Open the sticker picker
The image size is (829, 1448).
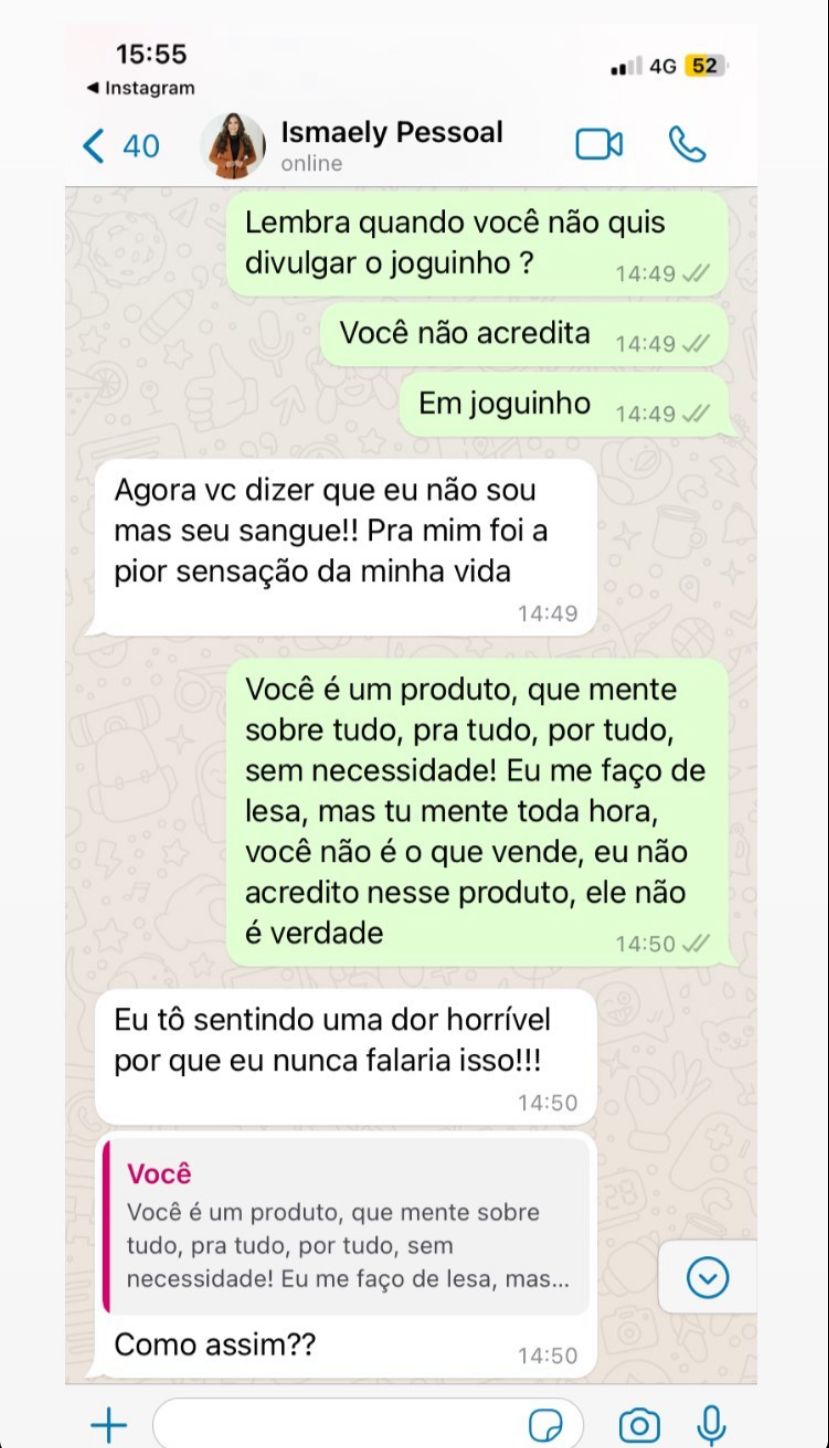(545, 1424)
